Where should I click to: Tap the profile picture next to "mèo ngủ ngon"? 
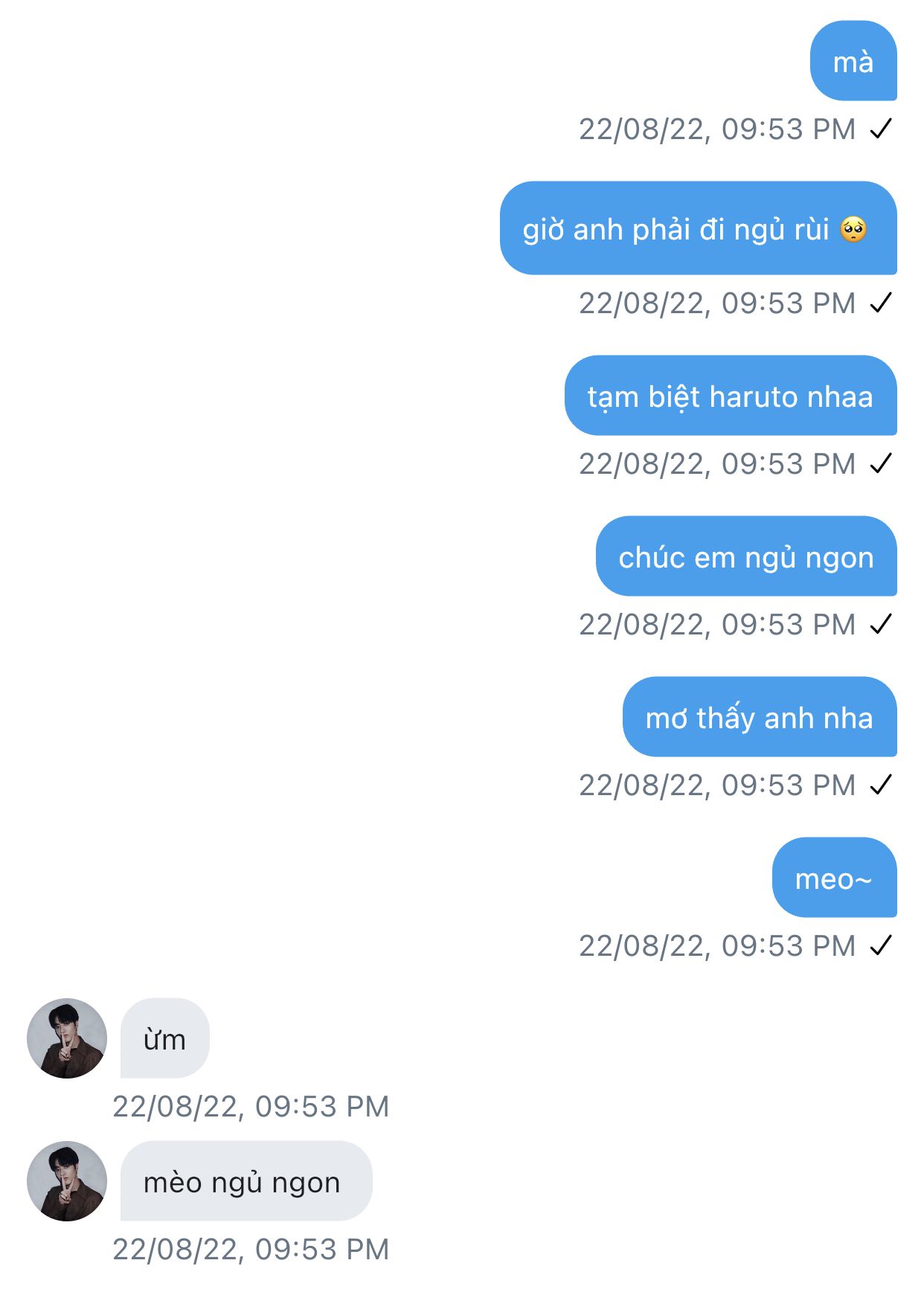click(x=67, y=1180)
